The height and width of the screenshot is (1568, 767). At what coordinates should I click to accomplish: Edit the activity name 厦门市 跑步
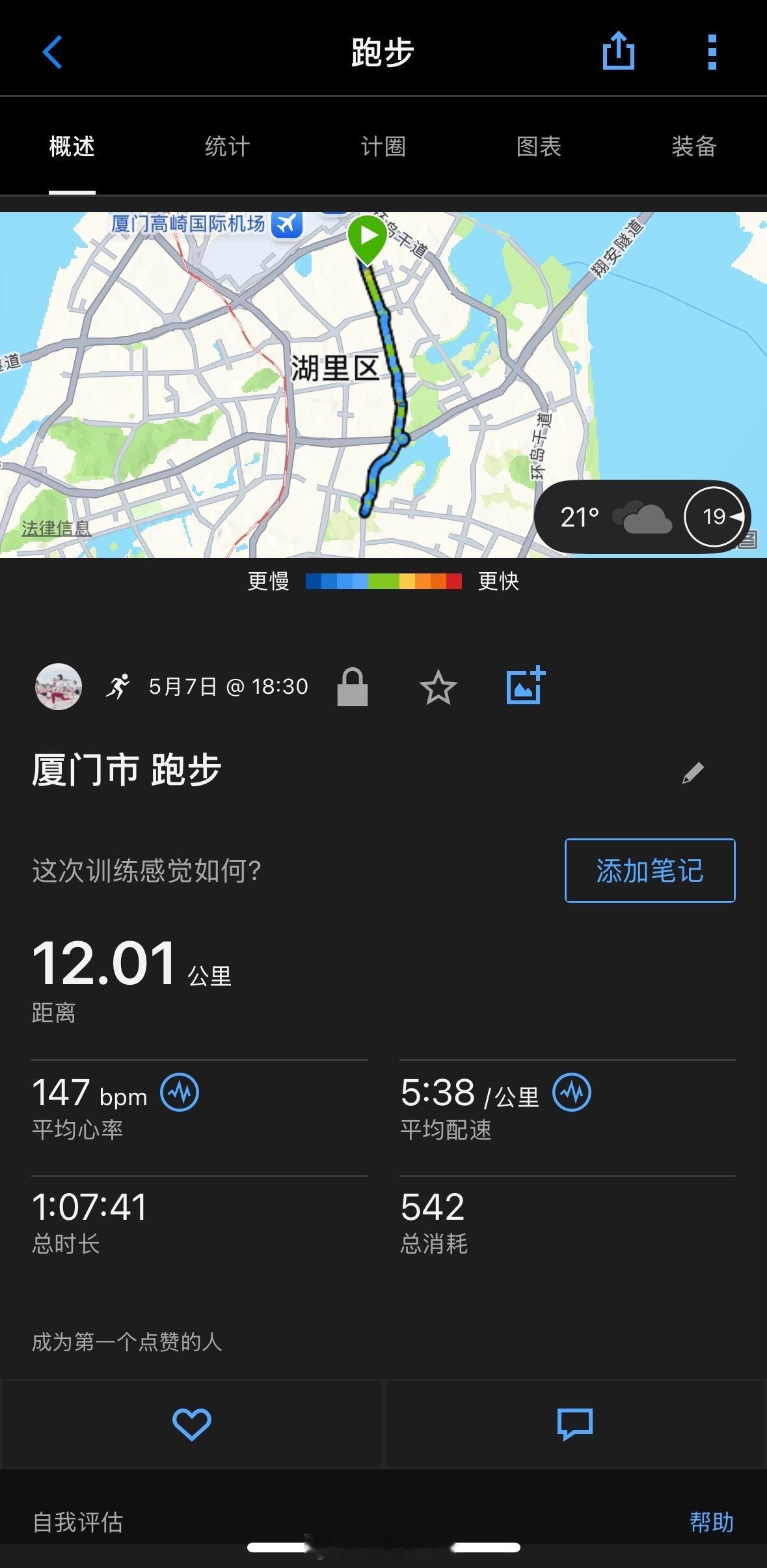[x=693, y=773]
